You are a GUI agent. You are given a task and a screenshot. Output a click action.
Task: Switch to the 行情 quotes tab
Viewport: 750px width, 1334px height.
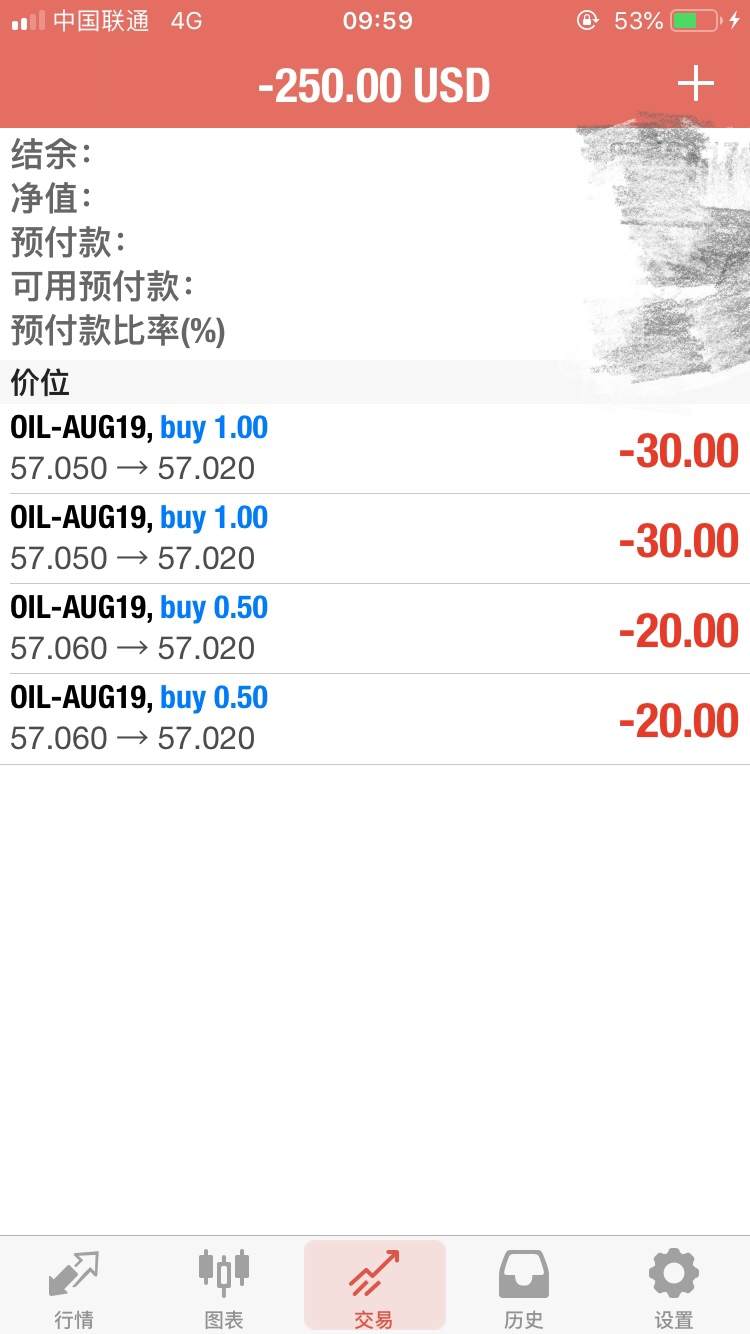pos(74,1288)
